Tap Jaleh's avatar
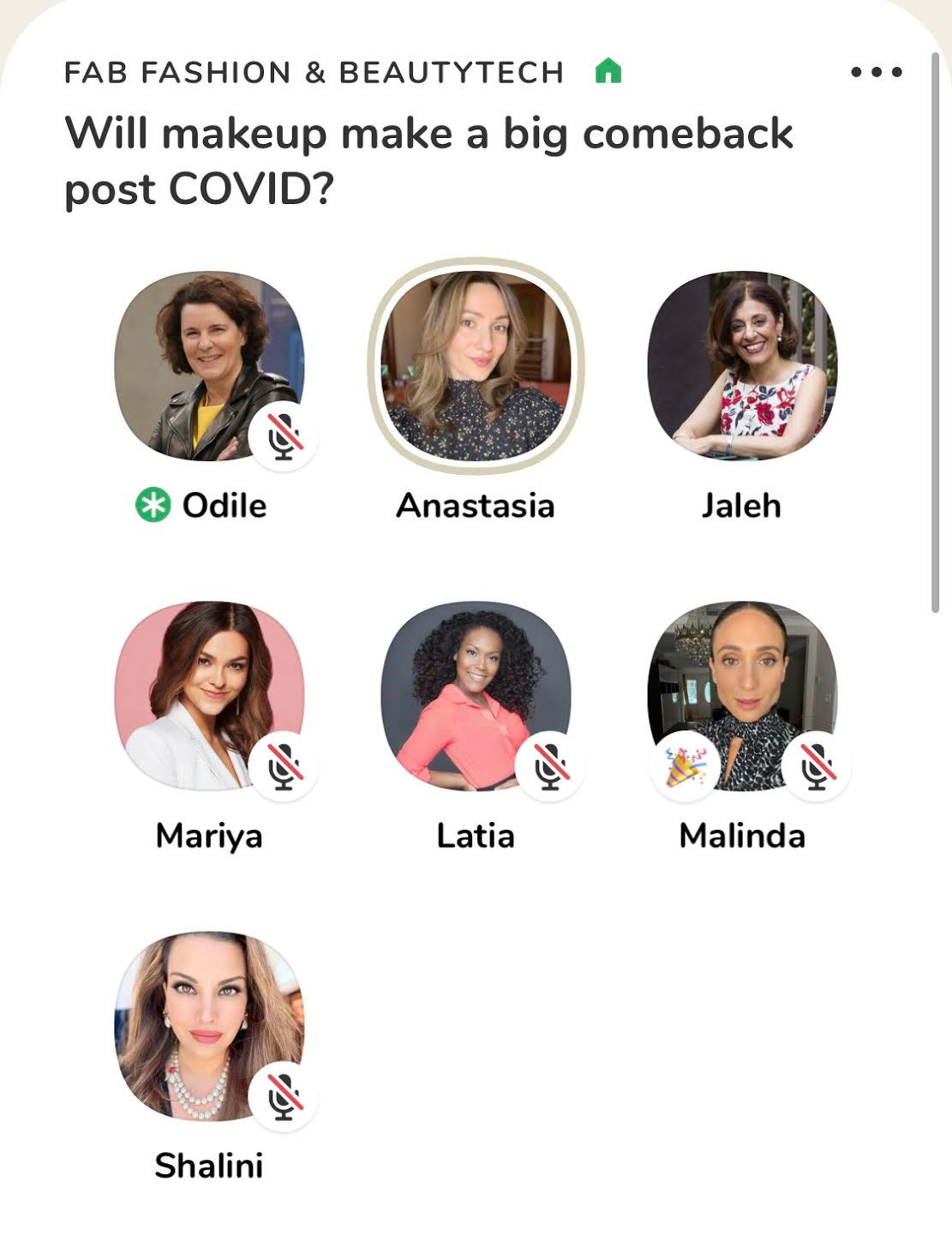The width and height of the screenshot is (952, 1236). 742,366
